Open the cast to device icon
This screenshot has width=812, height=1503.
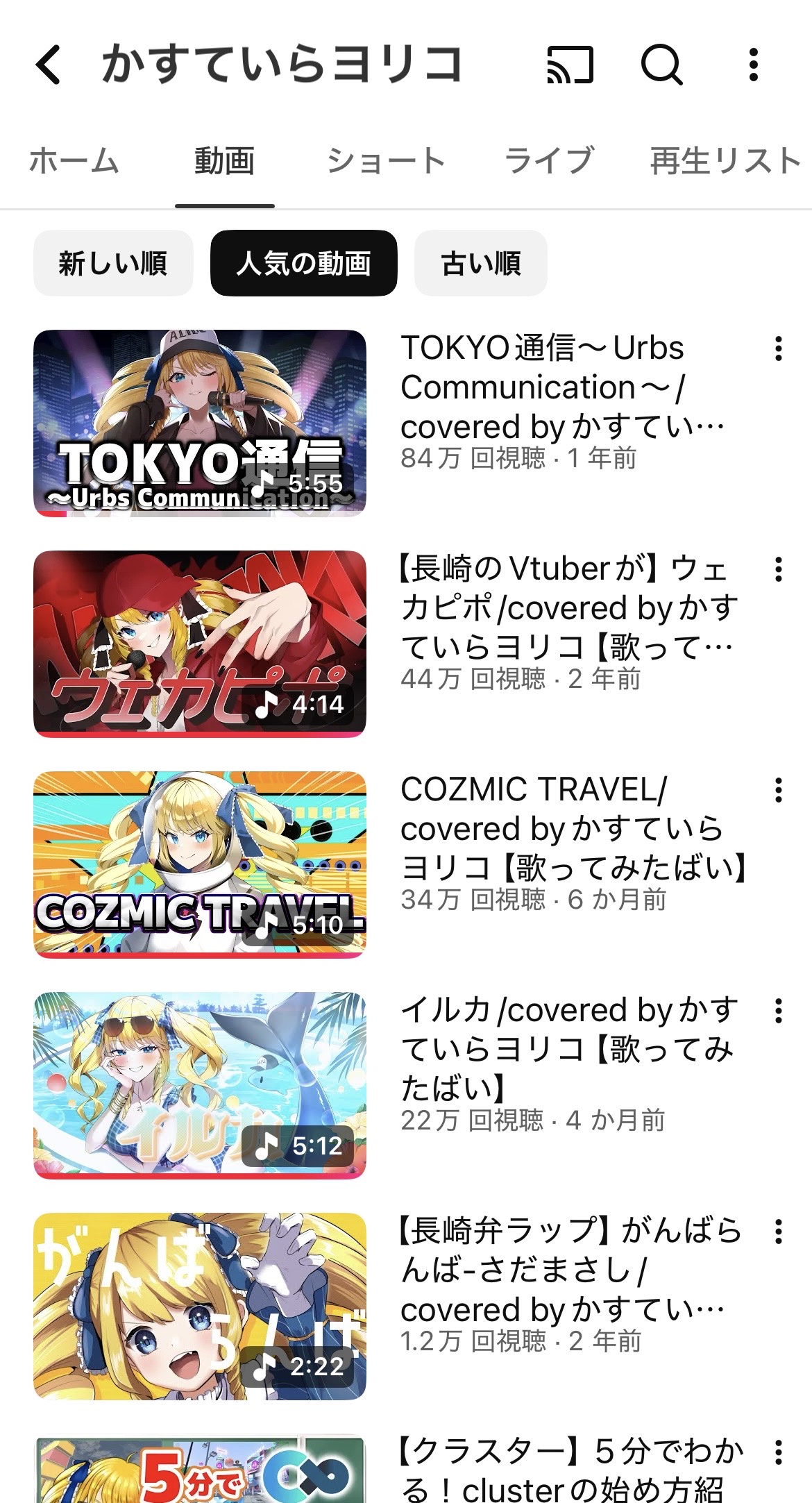click(570, 65)
